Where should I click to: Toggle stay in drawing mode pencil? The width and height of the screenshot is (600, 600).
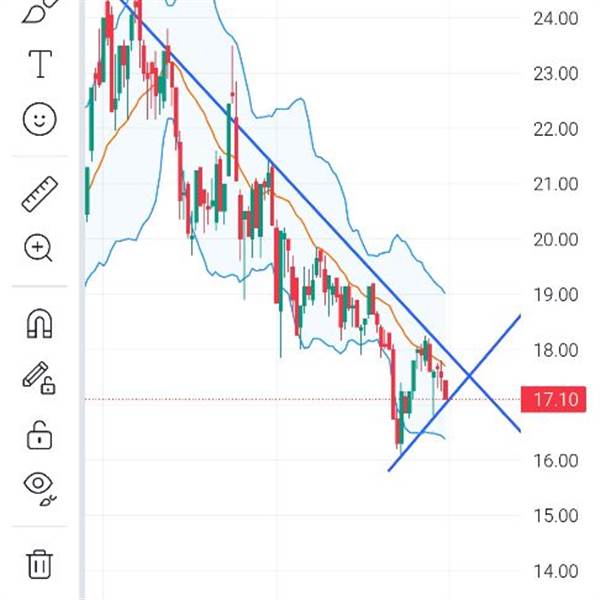(x=39, y=378)
